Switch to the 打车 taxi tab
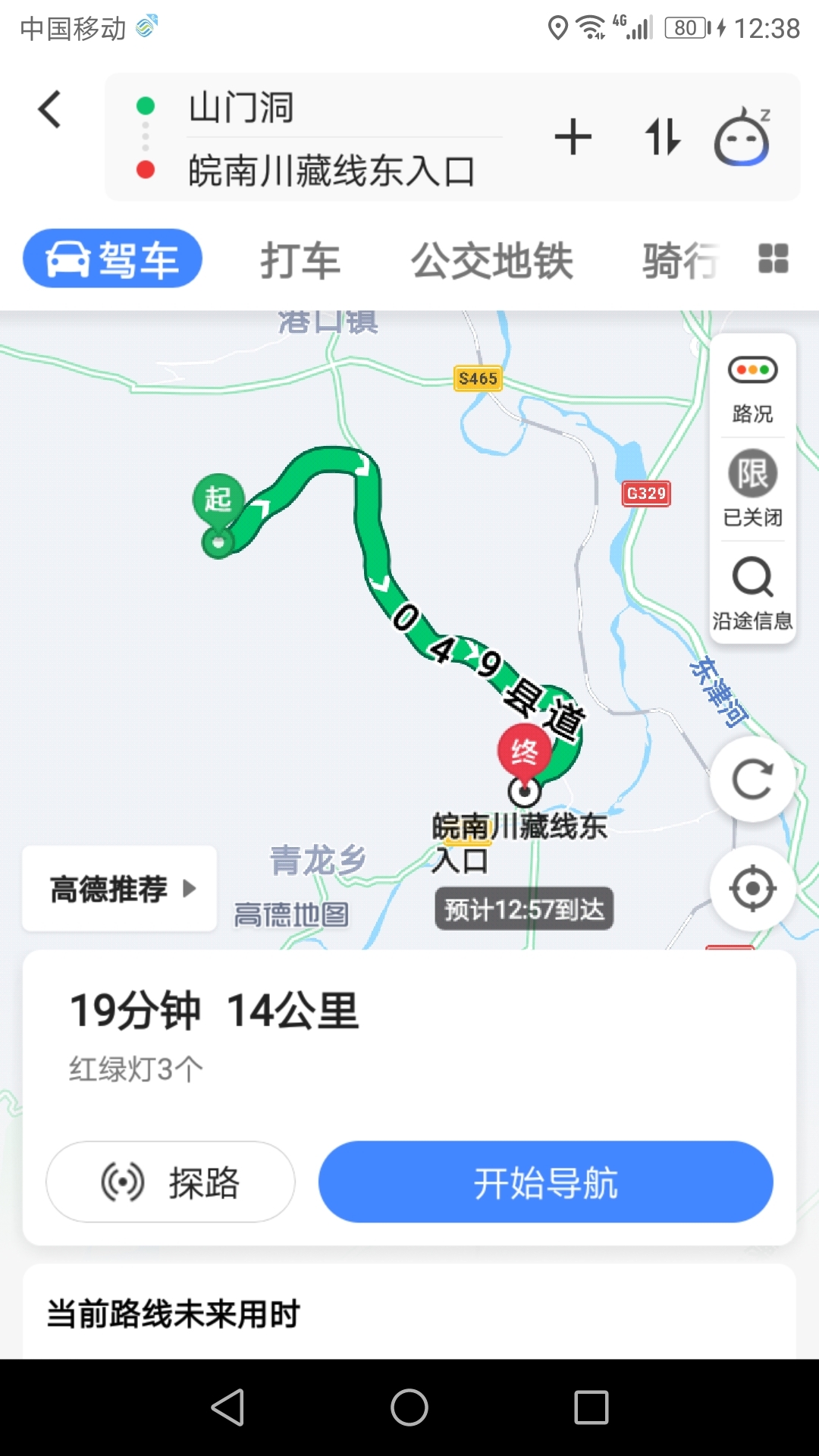Viewport: 819px width, 1456px height. coord(300,260)
